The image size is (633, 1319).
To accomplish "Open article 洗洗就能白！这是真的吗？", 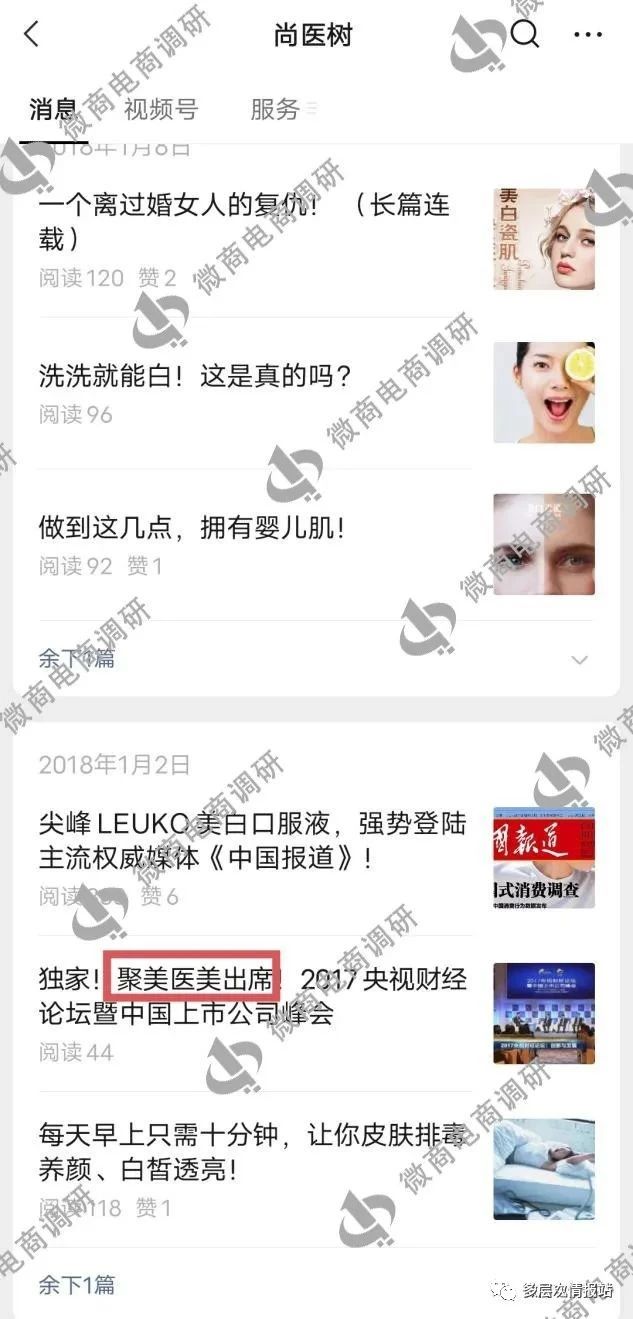I will (196, 376).
